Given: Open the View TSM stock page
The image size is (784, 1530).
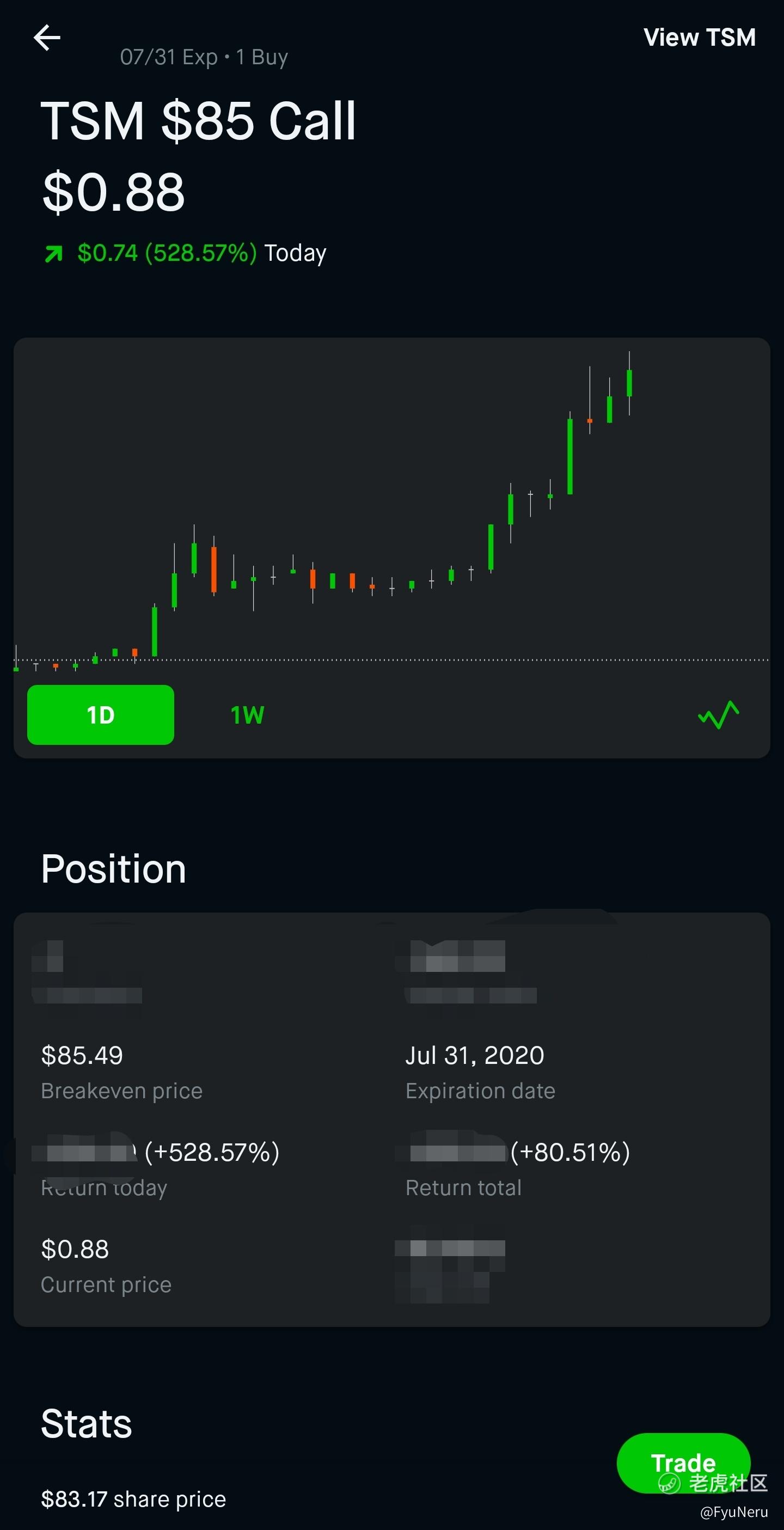Looking at the screenshot, I should (699, 38).
